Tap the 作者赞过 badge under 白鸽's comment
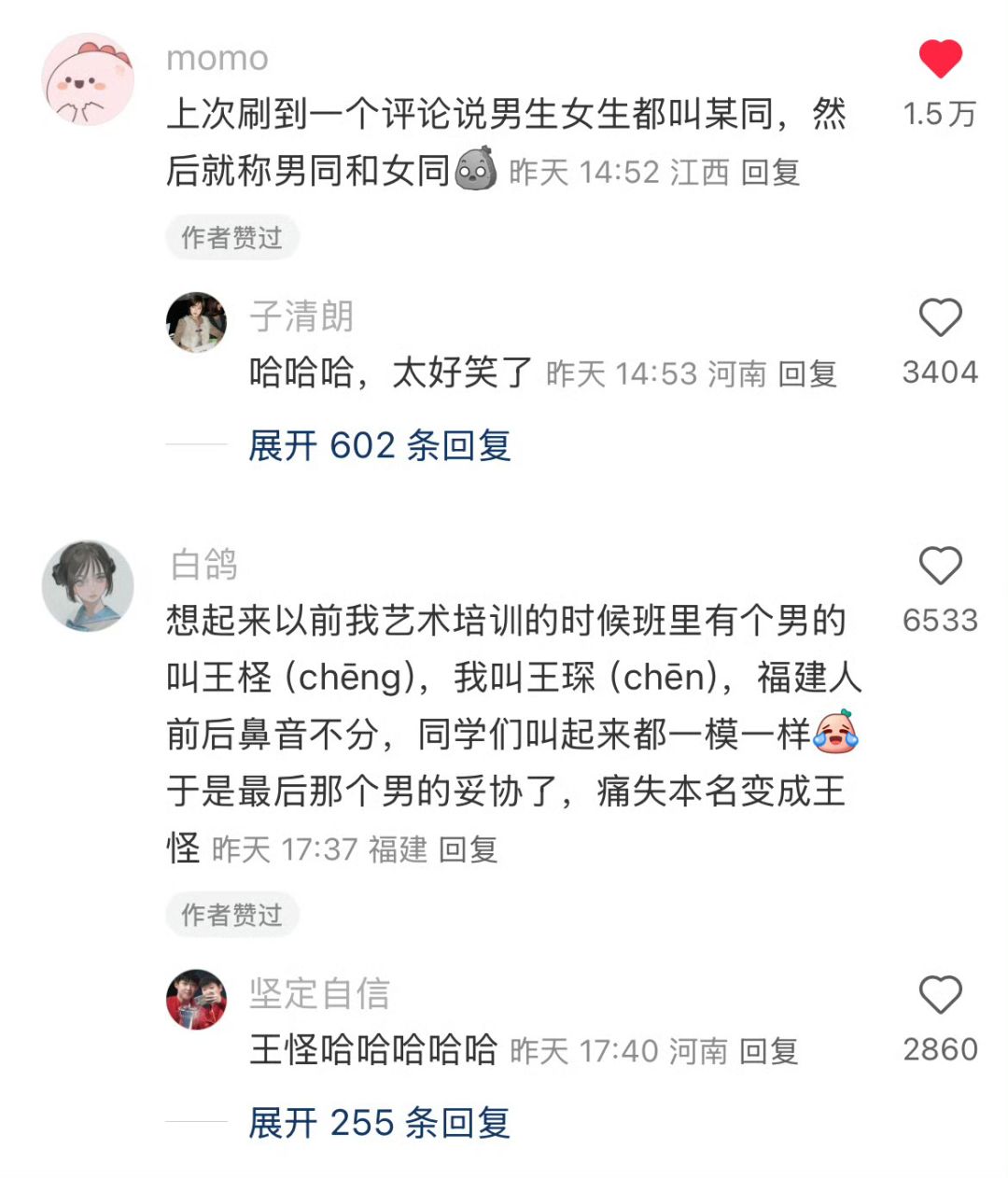Screen dimensions: 1008x1178 (233, 916)
